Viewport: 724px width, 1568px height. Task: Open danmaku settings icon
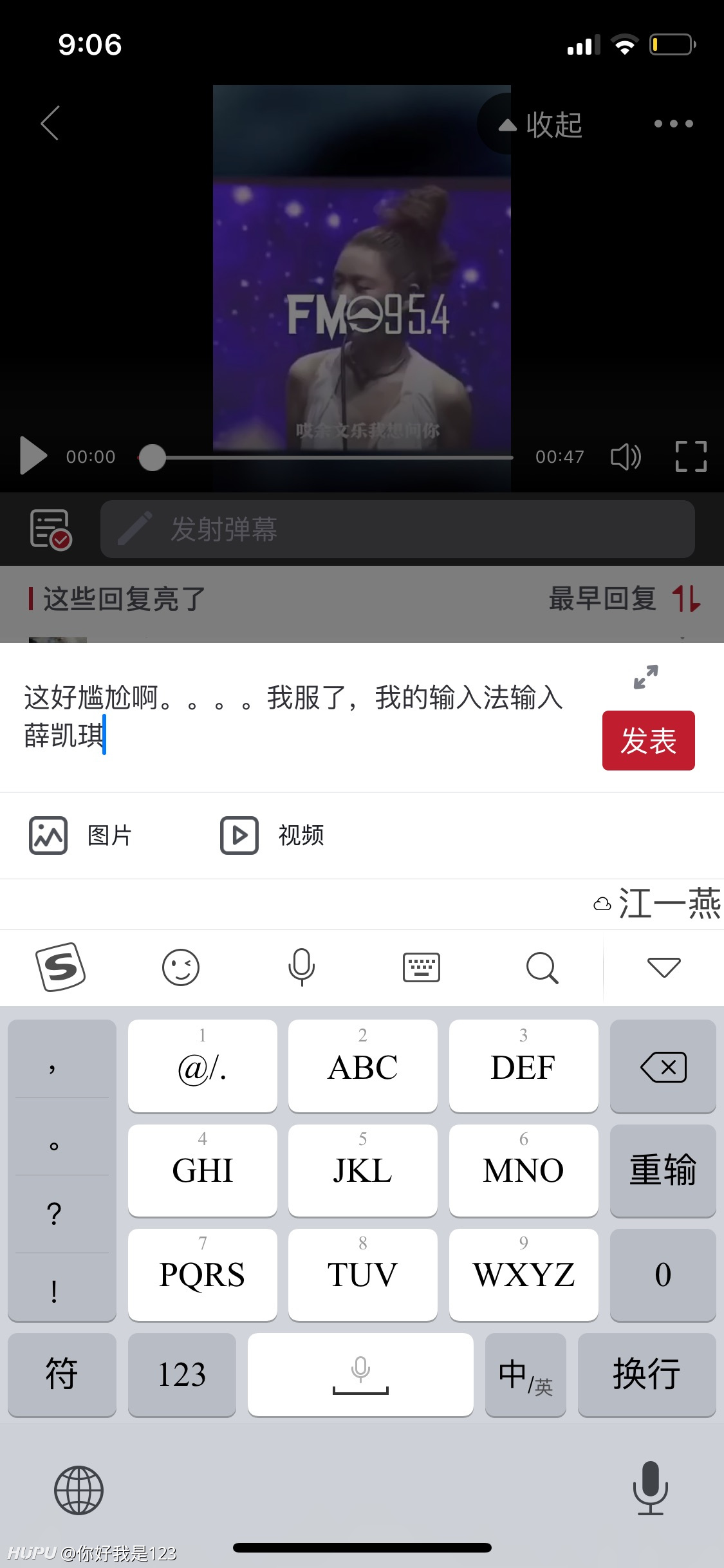click(x=51, y=529)
